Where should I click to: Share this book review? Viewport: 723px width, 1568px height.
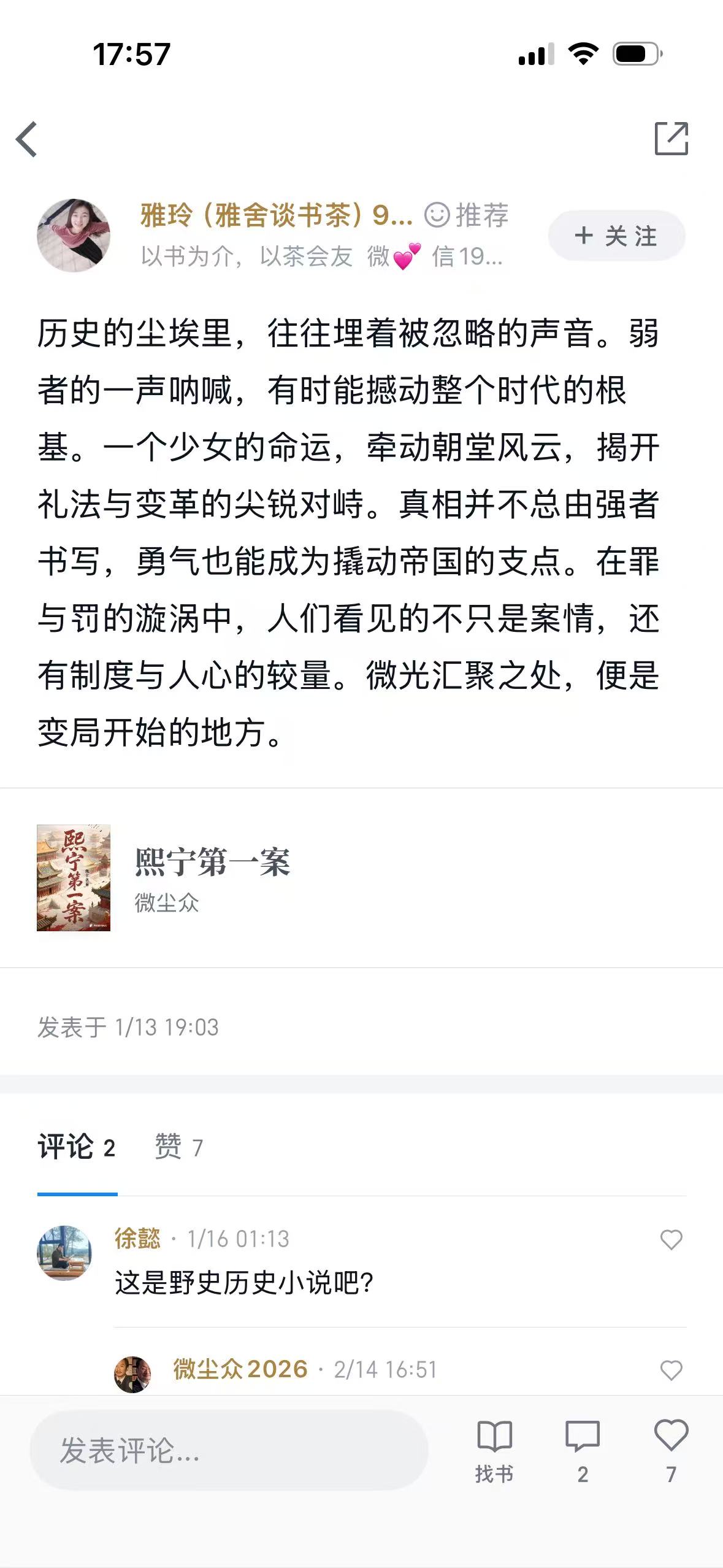tap(671, 139)
